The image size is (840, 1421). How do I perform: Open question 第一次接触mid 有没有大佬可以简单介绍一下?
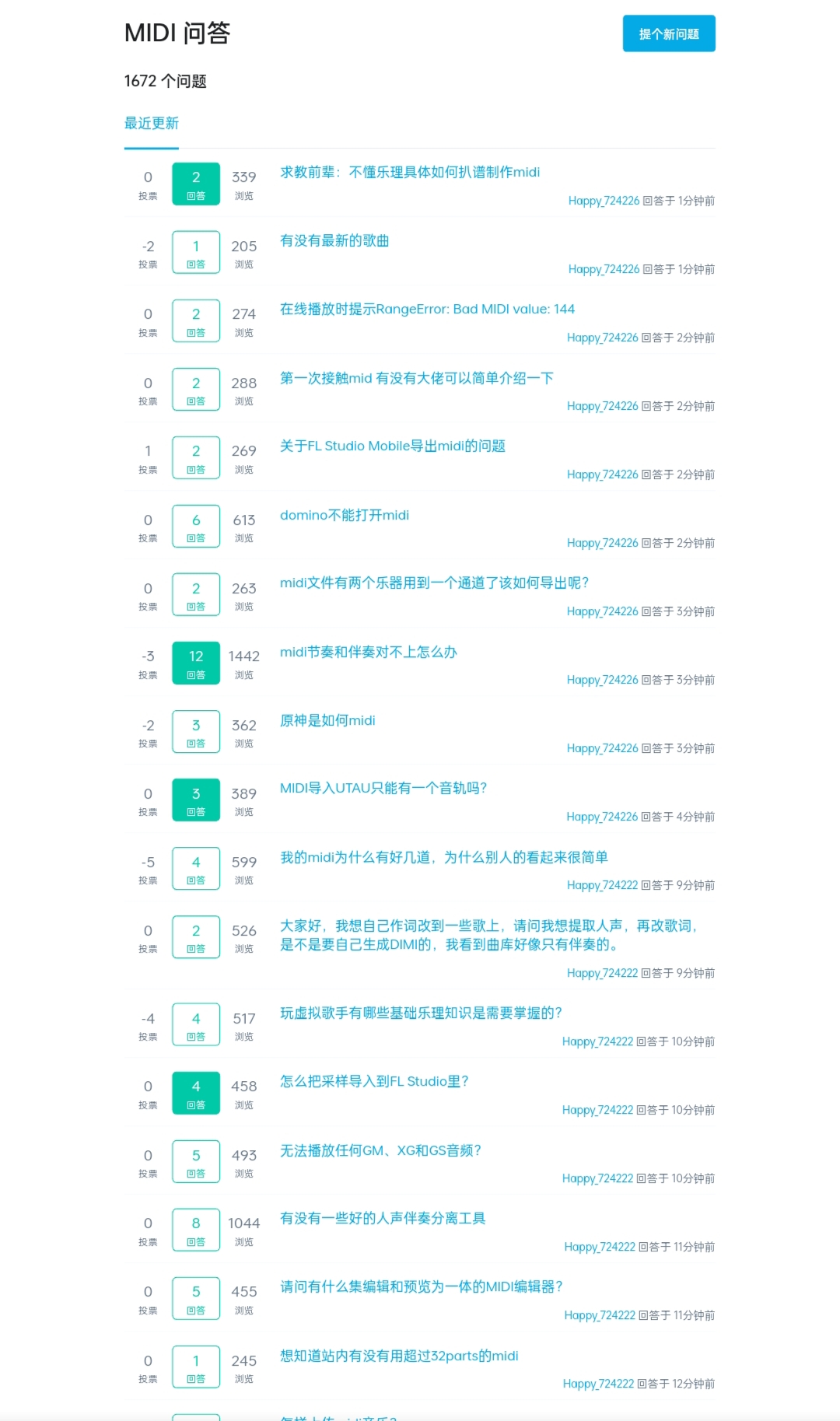click(417, 378)
